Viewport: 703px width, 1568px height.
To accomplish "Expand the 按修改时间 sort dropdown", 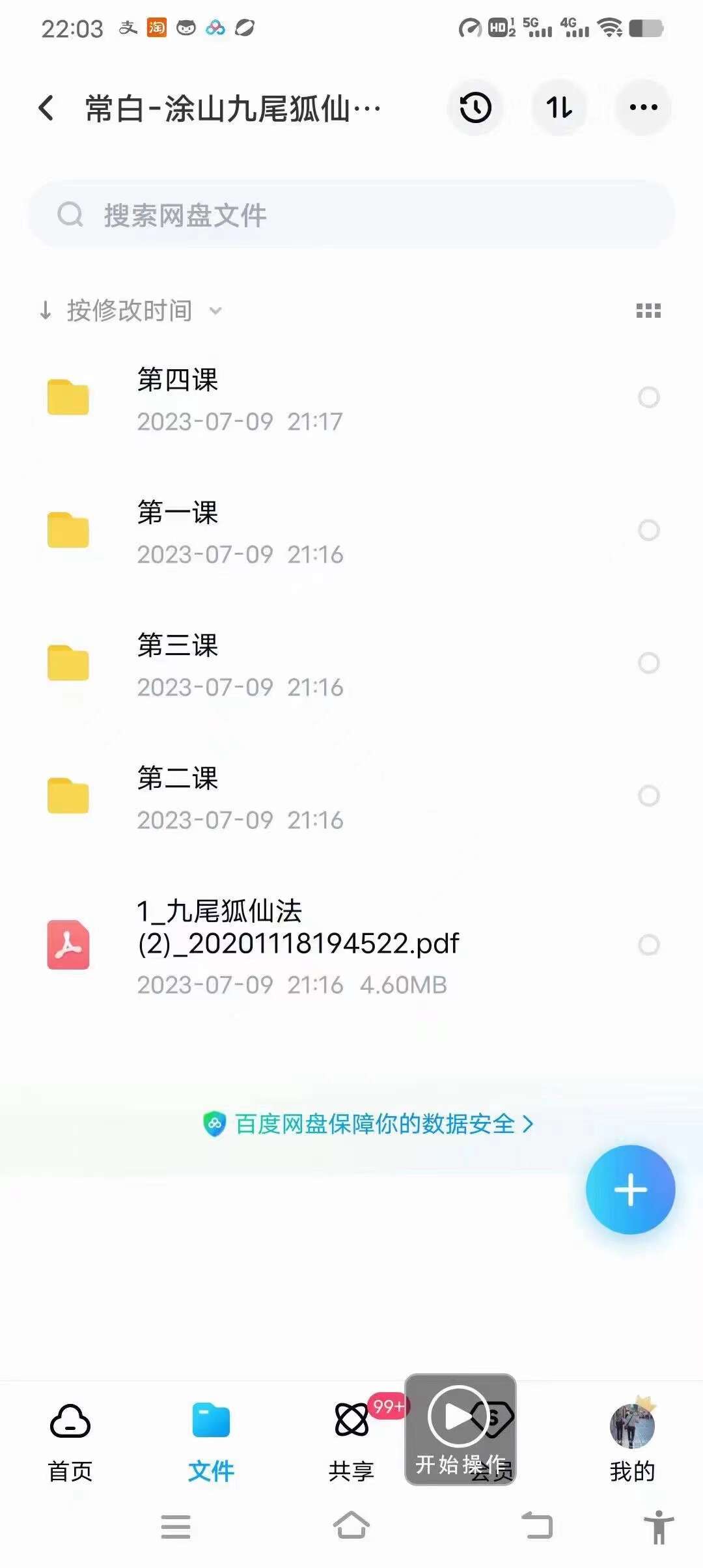I will tap(130, 311).
